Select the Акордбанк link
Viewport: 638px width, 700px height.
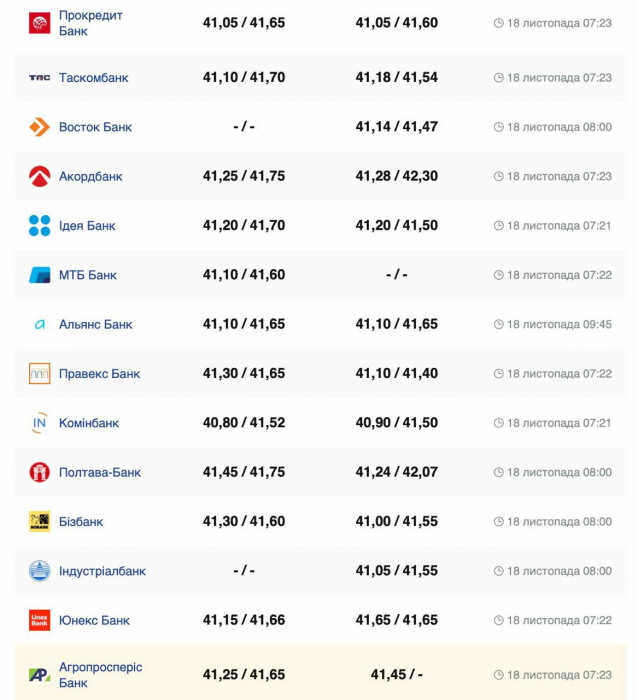click(x=90, y=176)
